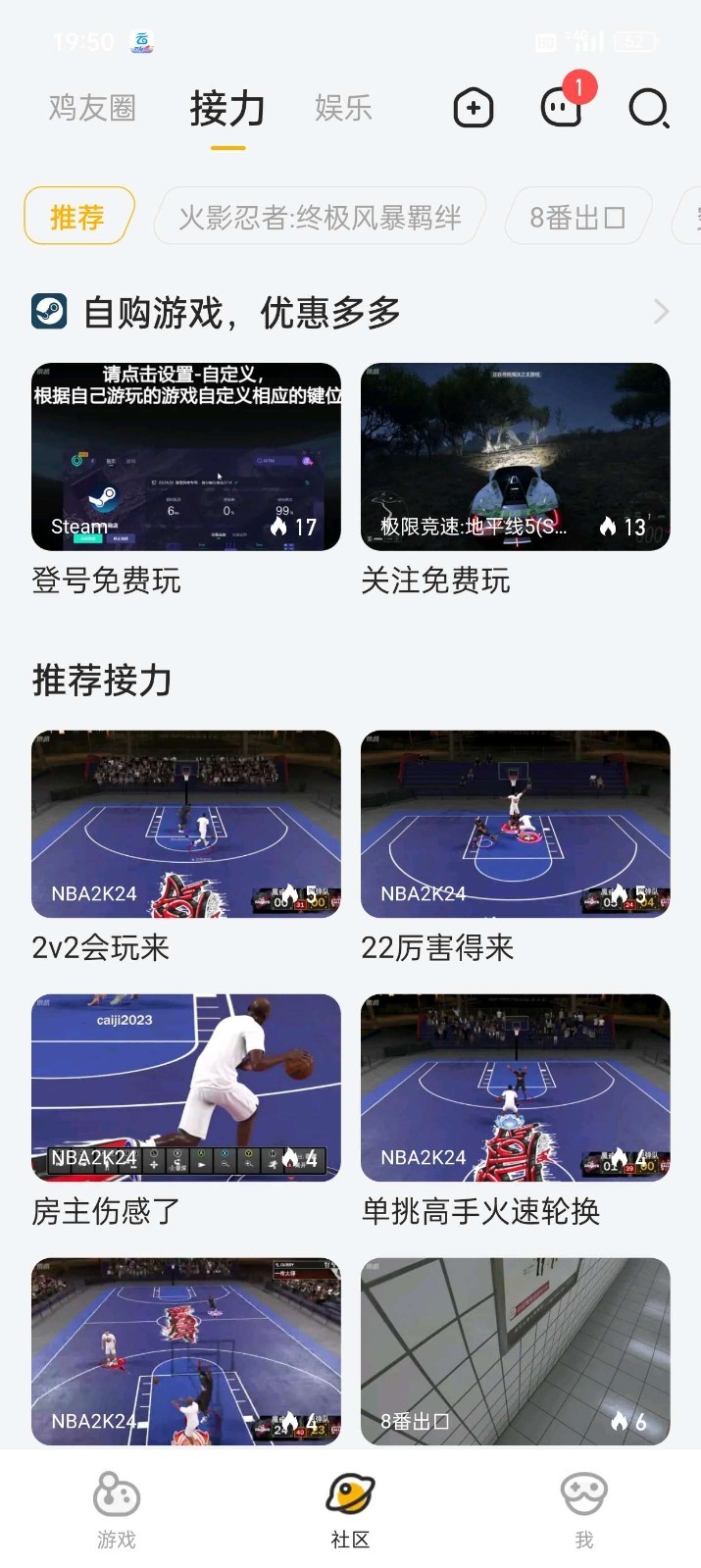Open the 关注免费玩 racing card
This screenshot has height=1568, width=701.
(515, 457)
